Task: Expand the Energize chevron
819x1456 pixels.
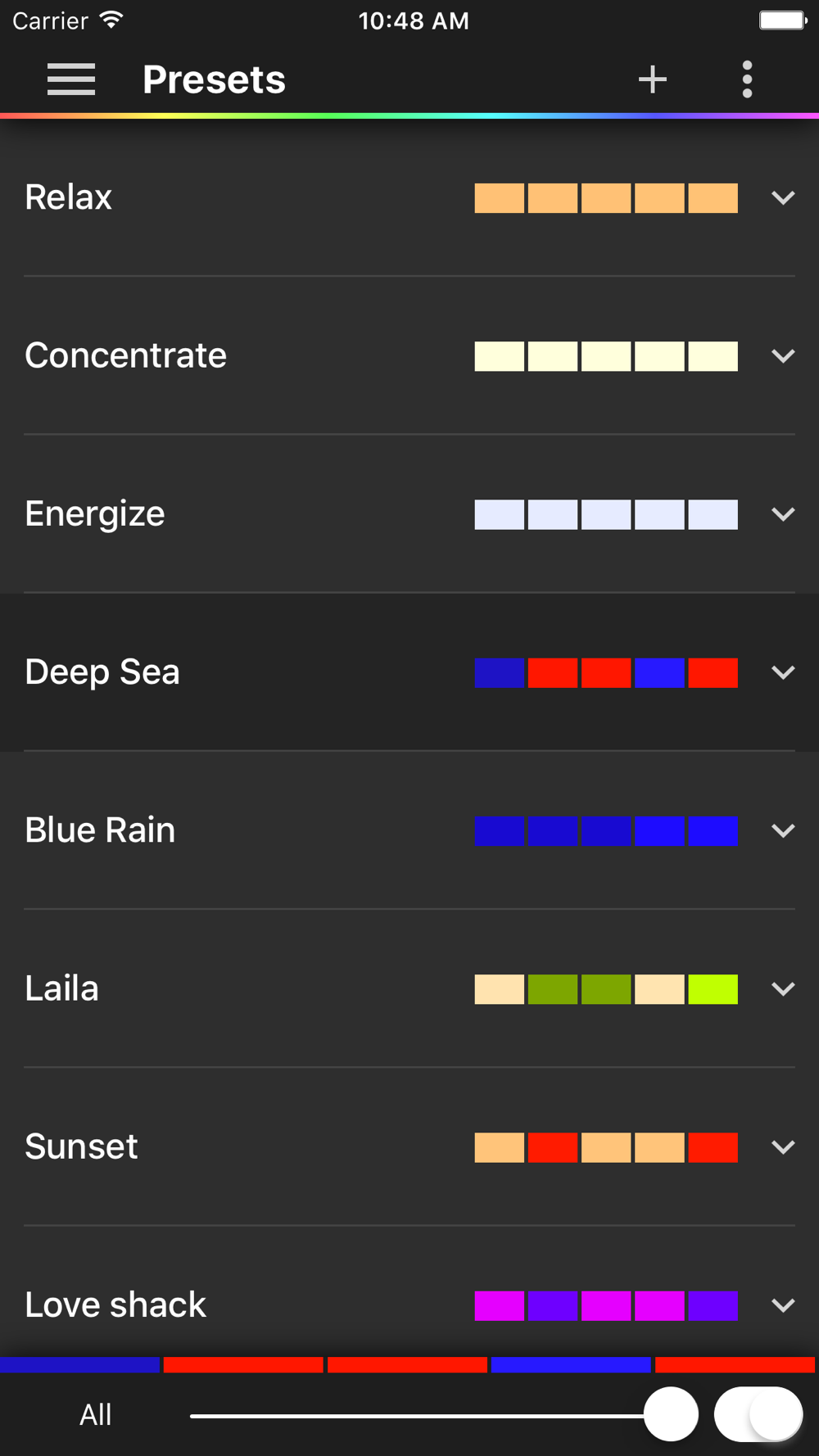Action: pyautogui.click(x=784, y=514)
